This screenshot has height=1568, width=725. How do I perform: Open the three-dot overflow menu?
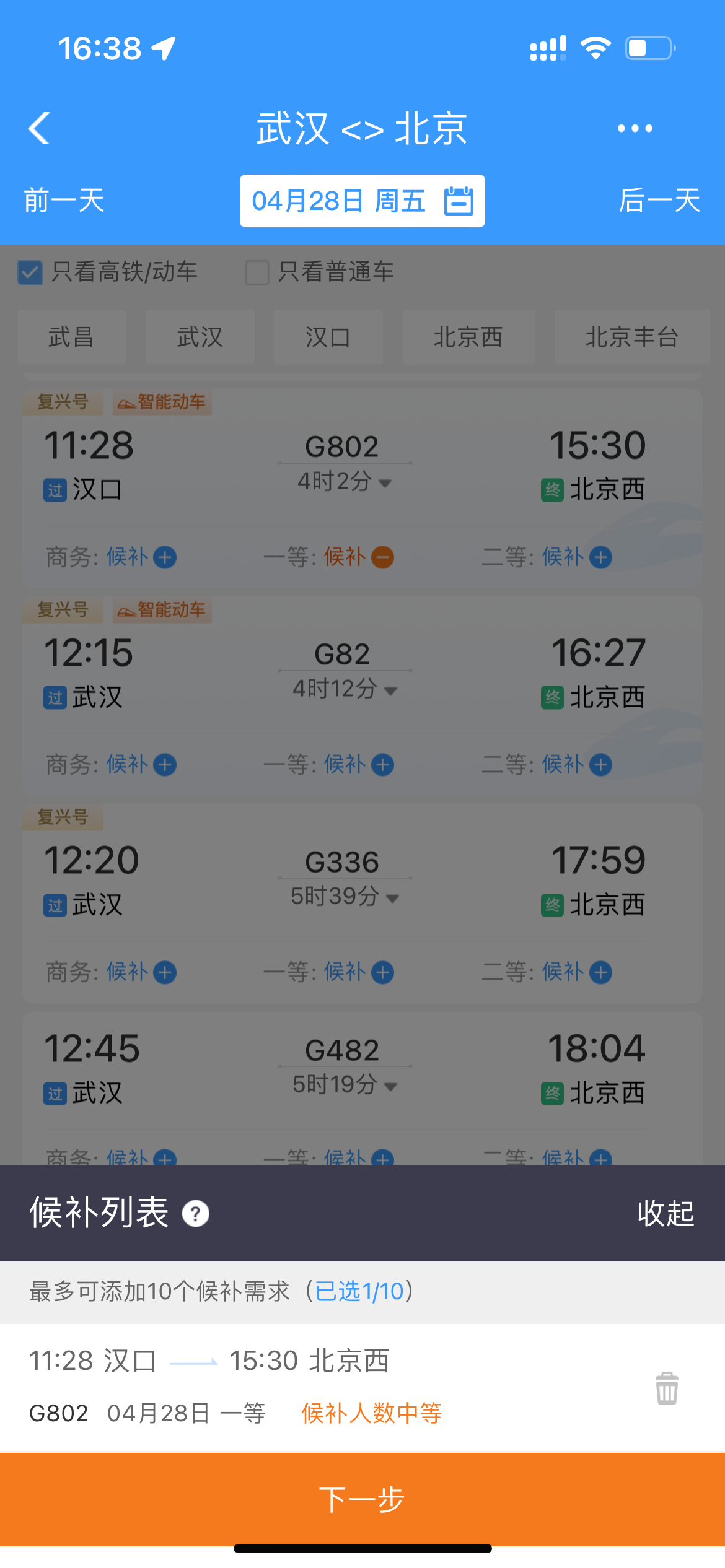click(x=635, y=128)
